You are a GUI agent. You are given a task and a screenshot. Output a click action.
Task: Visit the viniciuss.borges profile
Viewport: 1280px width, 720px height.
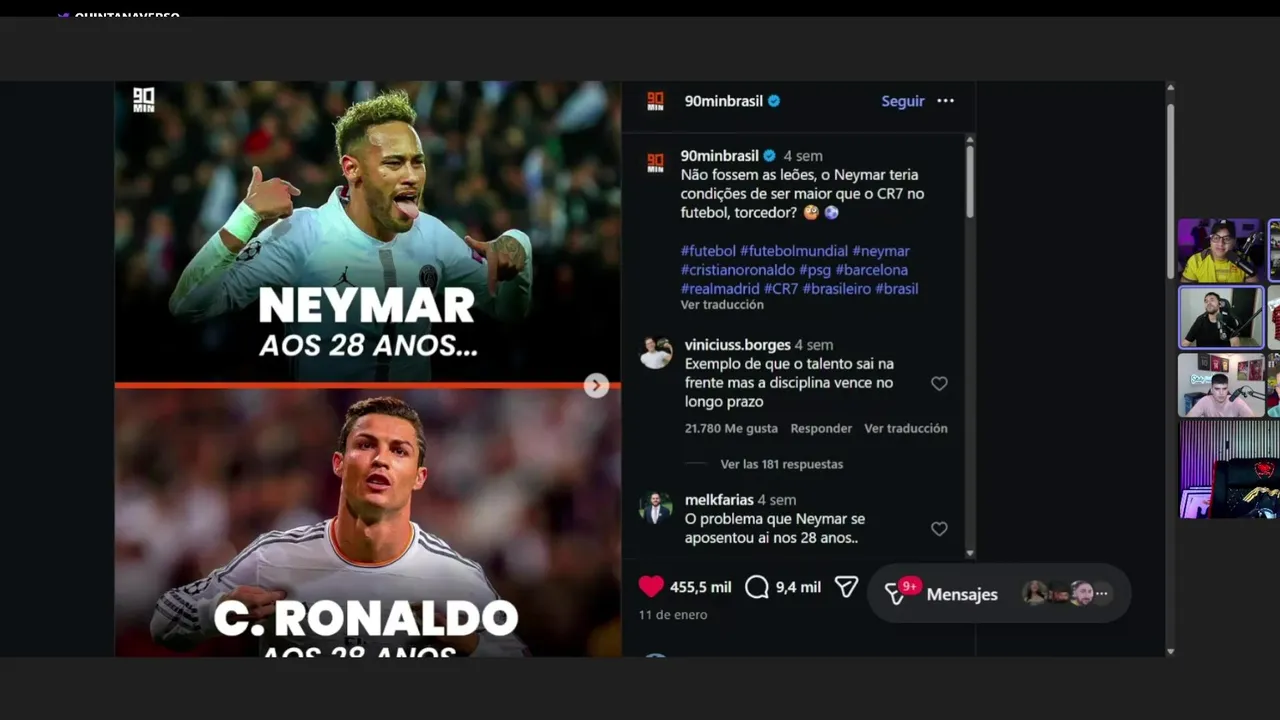[x=737, y=345]
